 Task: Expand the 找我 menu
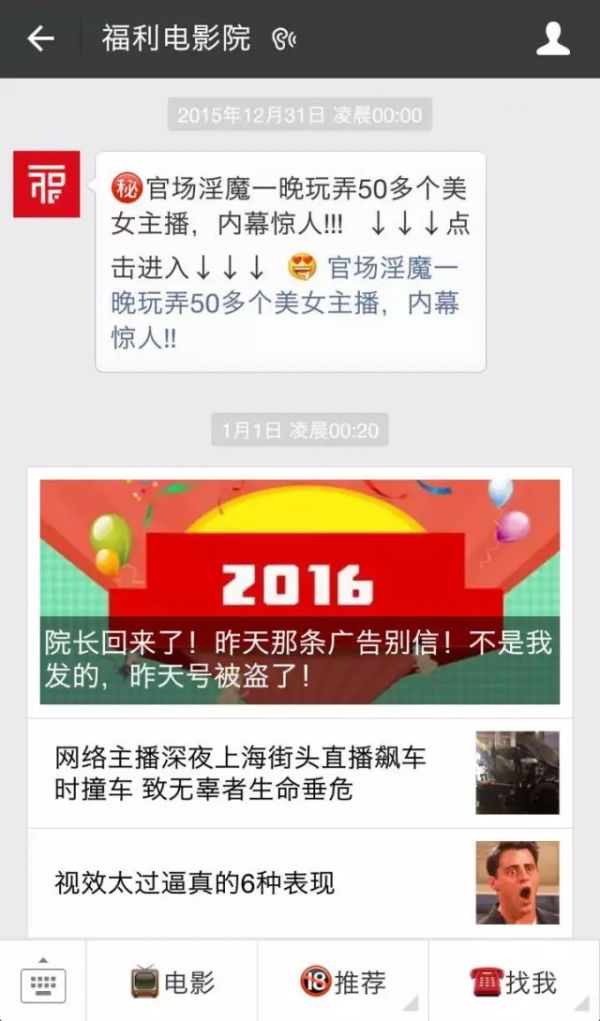[x=514, y=982]
